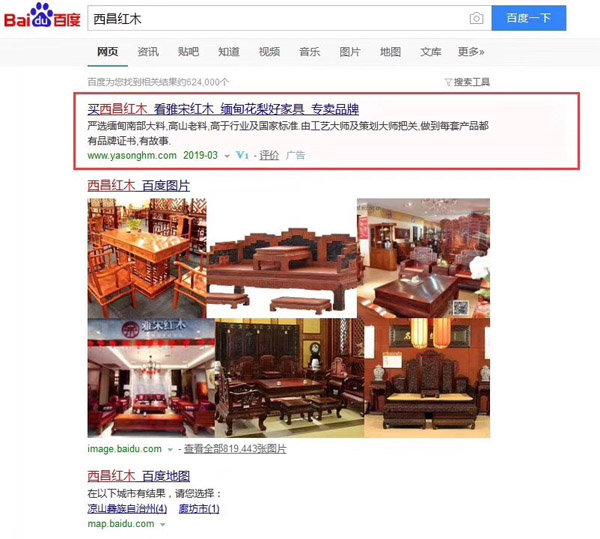View all 819,443 images link
This screenshot has width=600, height=539.
(235, 449)
